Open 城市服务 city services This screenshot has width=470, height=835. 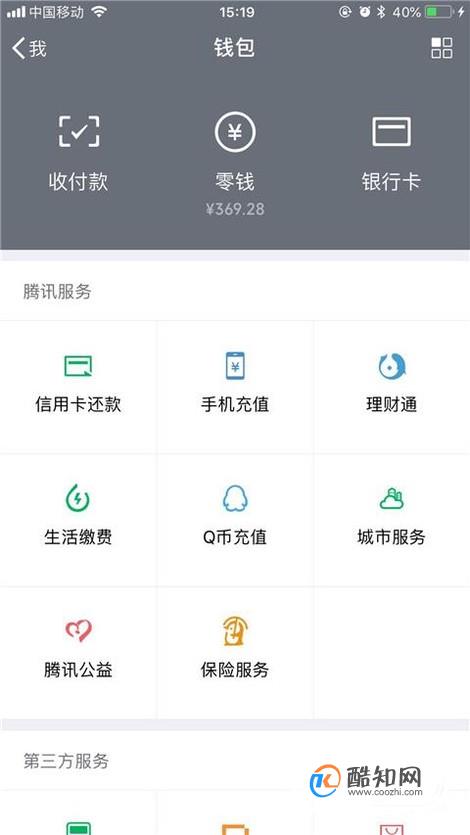click(392, 520)
